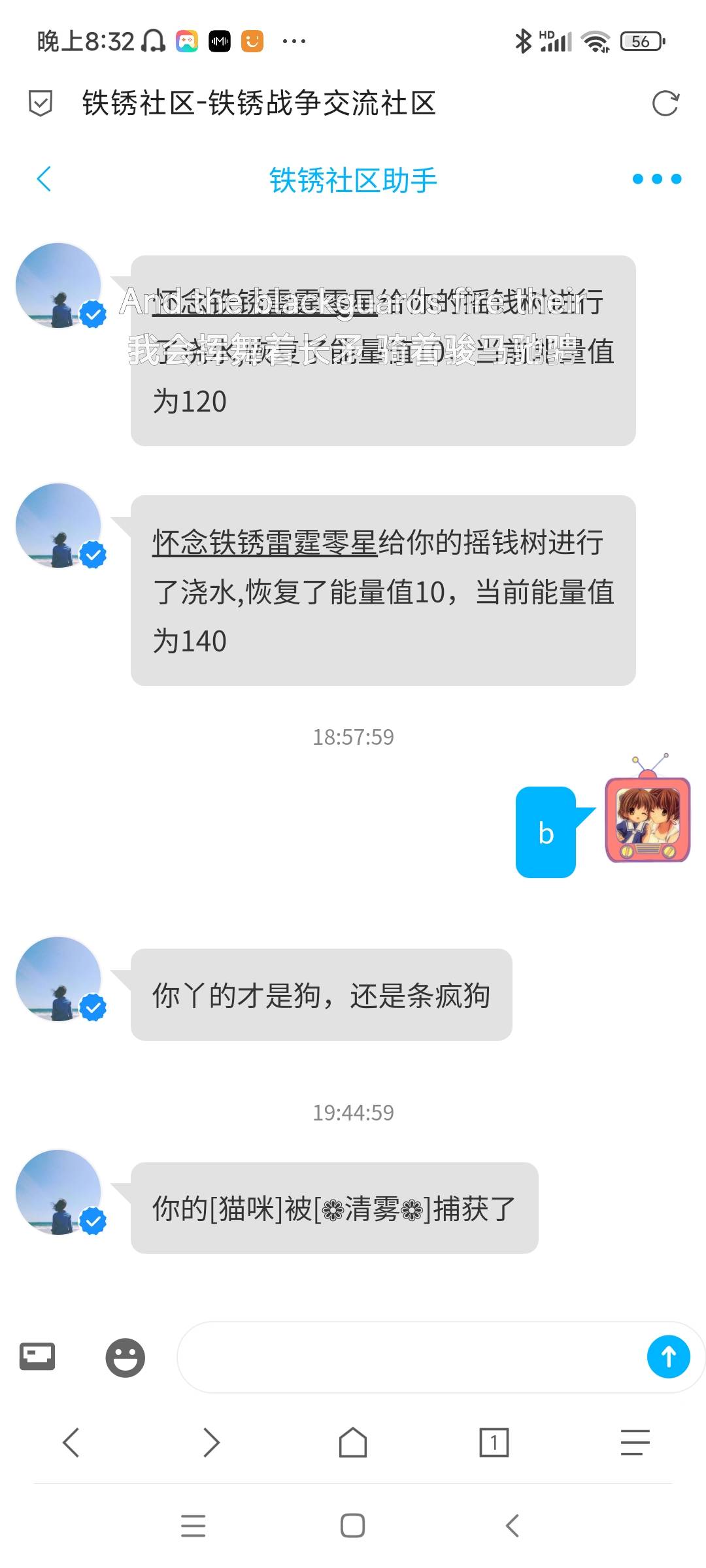Open the browser hamburger menu

[635, 1442]
